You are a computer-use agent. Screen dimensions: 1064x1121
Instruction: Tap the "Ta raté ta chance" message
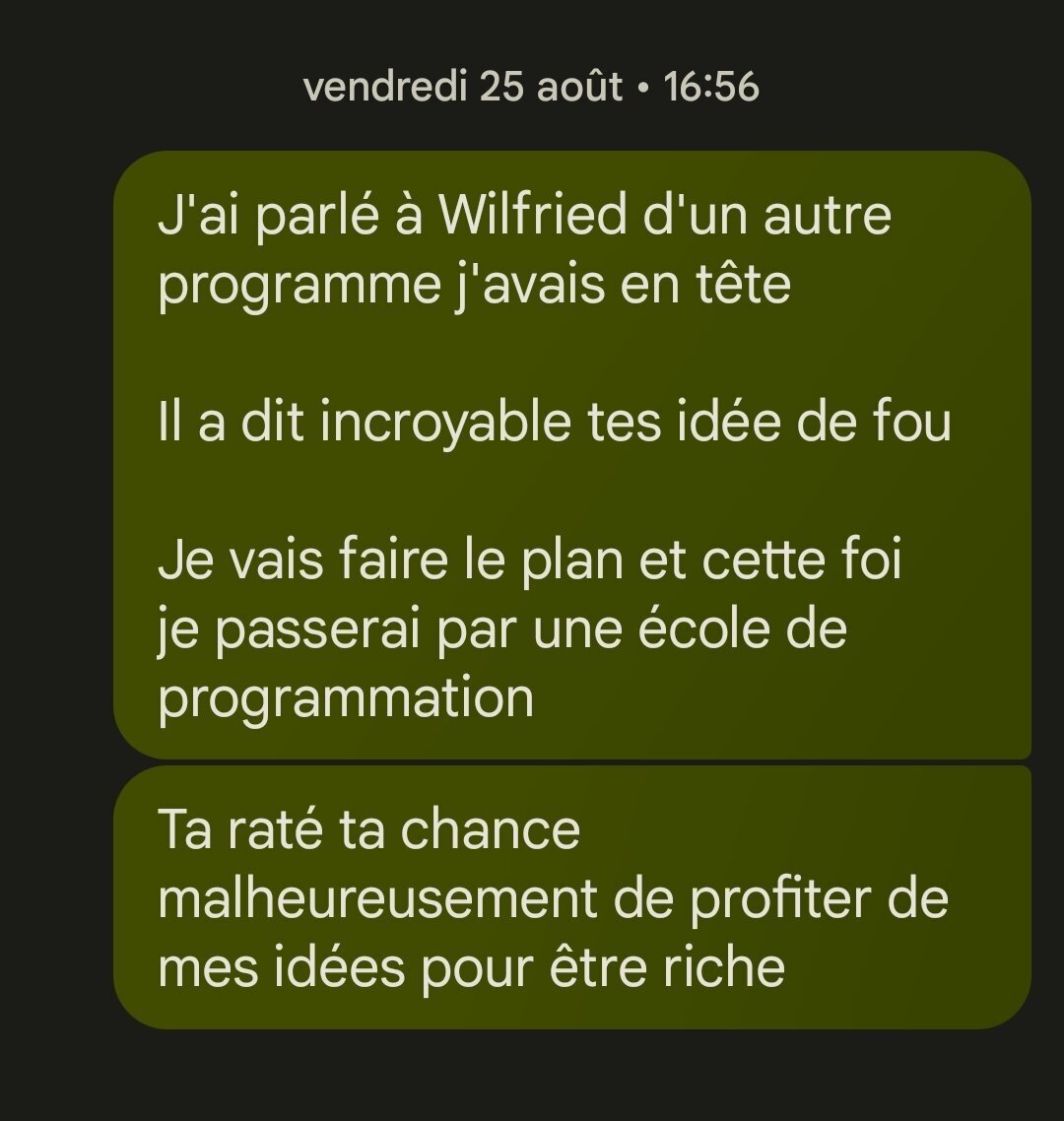571,897
